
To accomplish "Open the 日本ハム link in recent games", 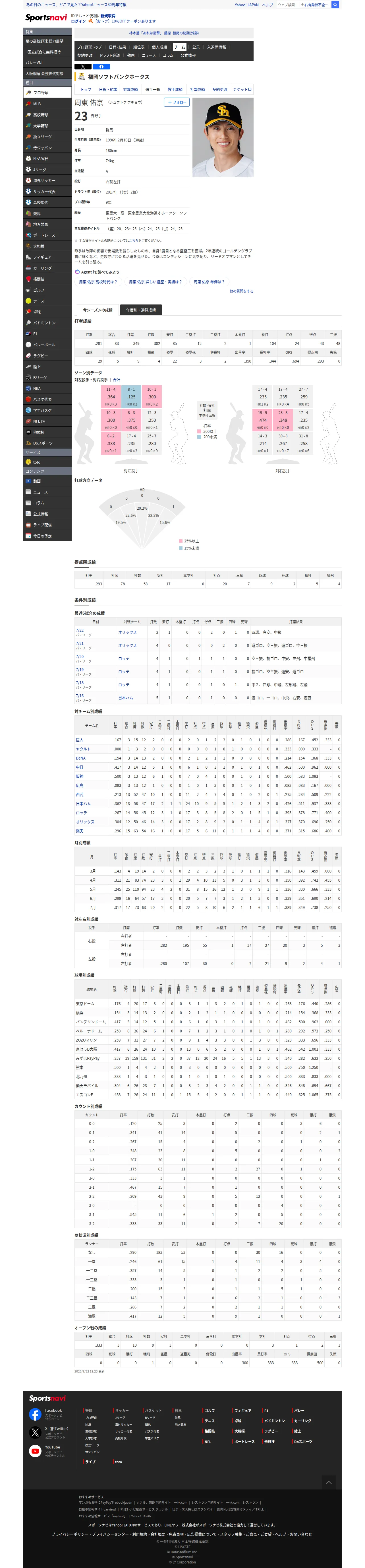I will 125,697.
